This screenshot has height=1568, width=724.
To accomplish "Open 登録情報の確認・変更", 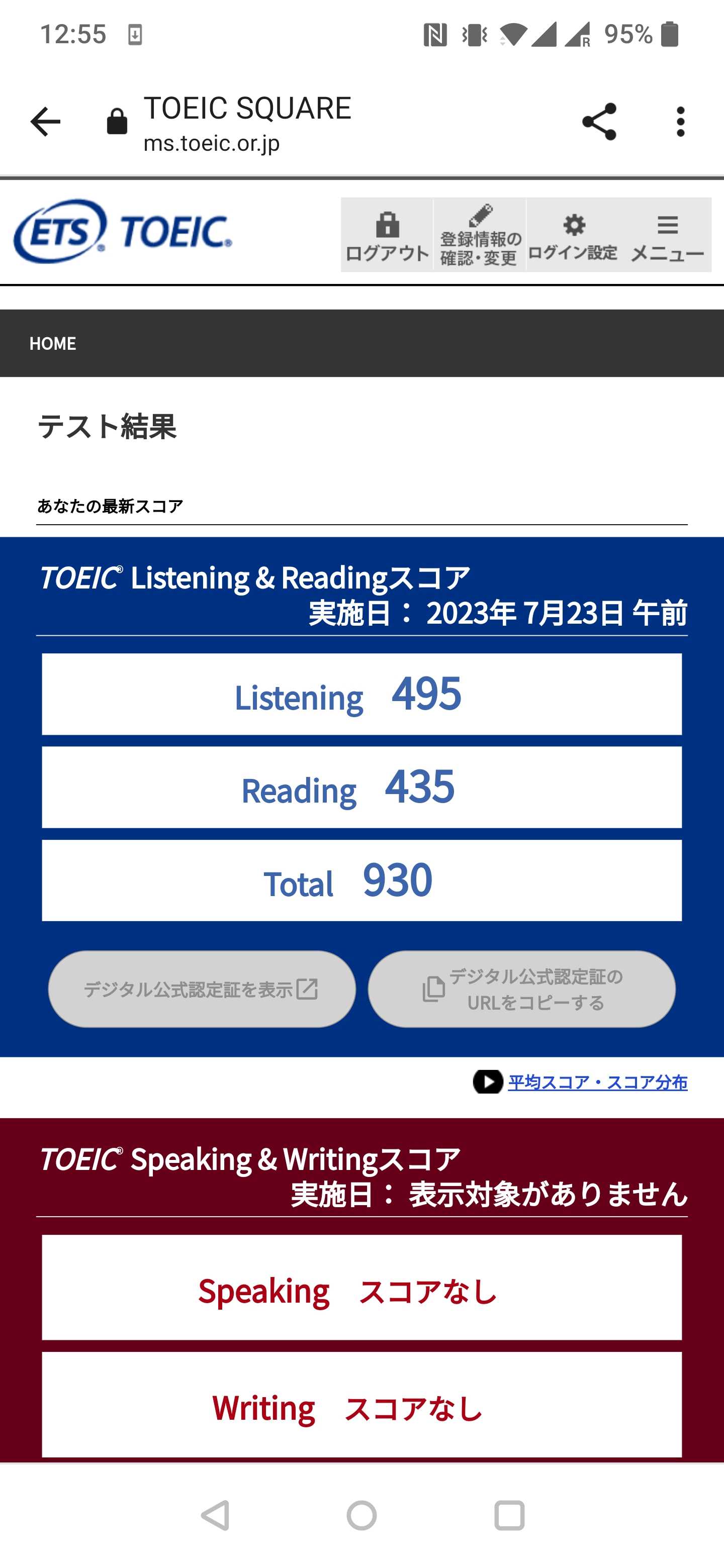I will pos(480,236).
